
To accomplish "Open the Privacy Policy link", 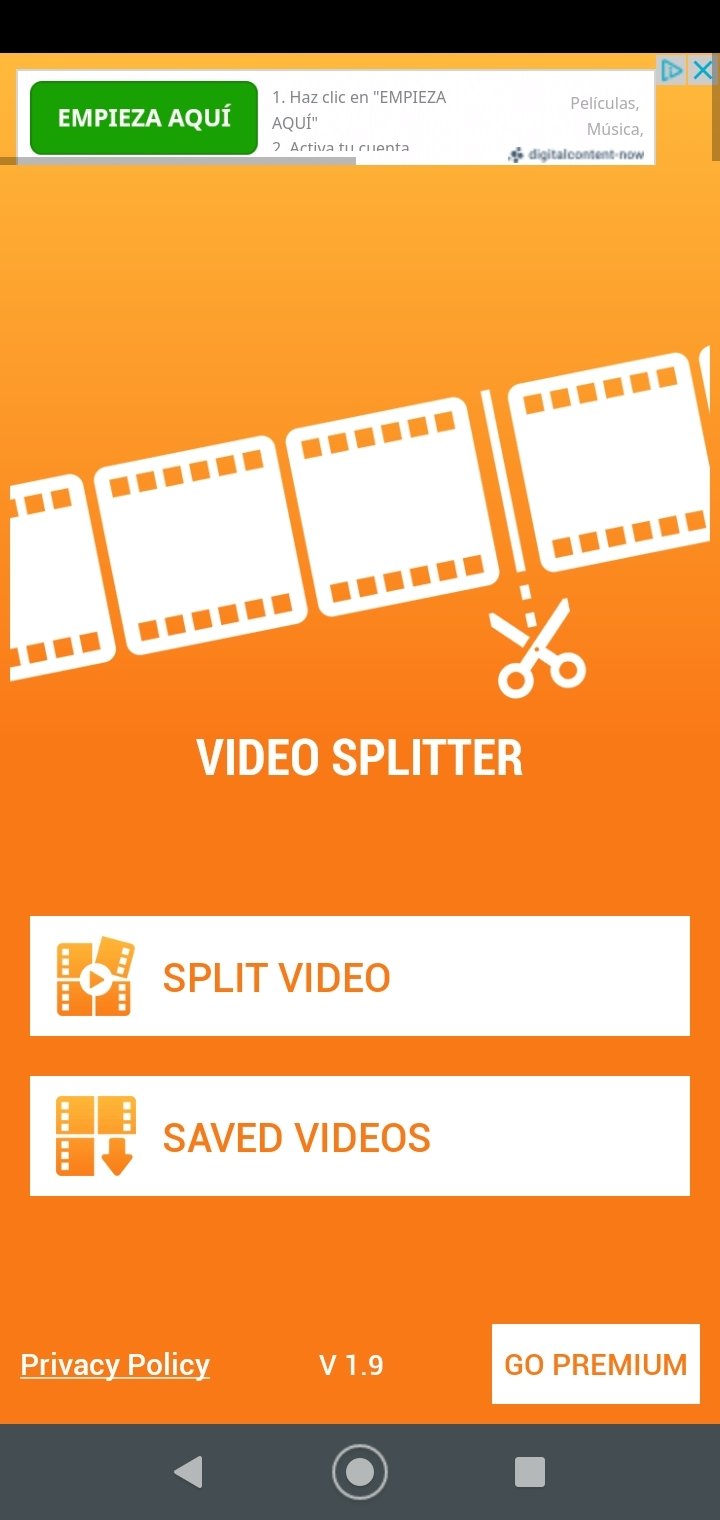I will 113,1364.
